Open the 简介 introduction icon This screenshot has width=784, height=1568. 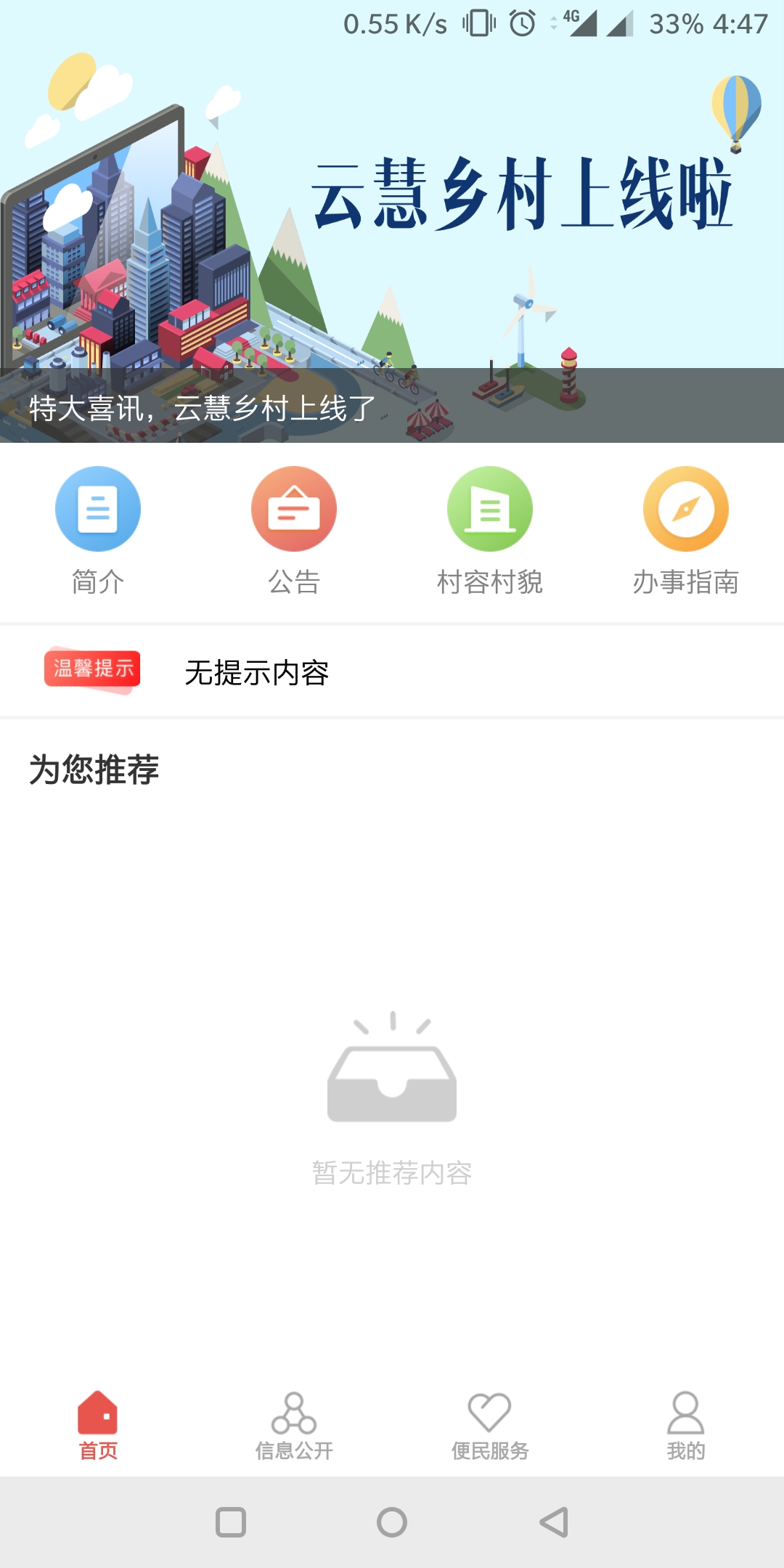pyautogui.click(x=97, y=508)
